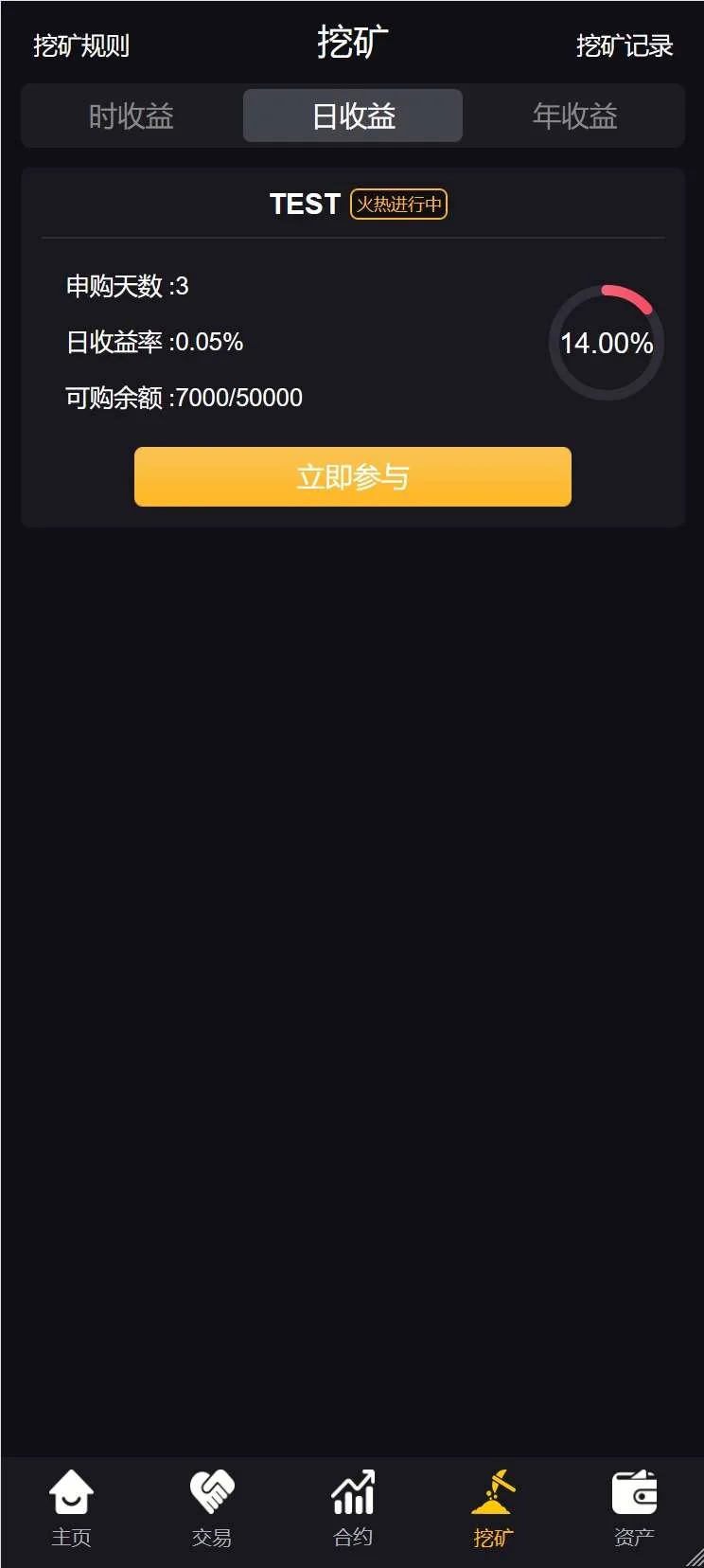Image resolution: width=704 pixels, height=1568 pixels.
Task: Switch to the 合约 contract tab
Action: [353, 1508]
